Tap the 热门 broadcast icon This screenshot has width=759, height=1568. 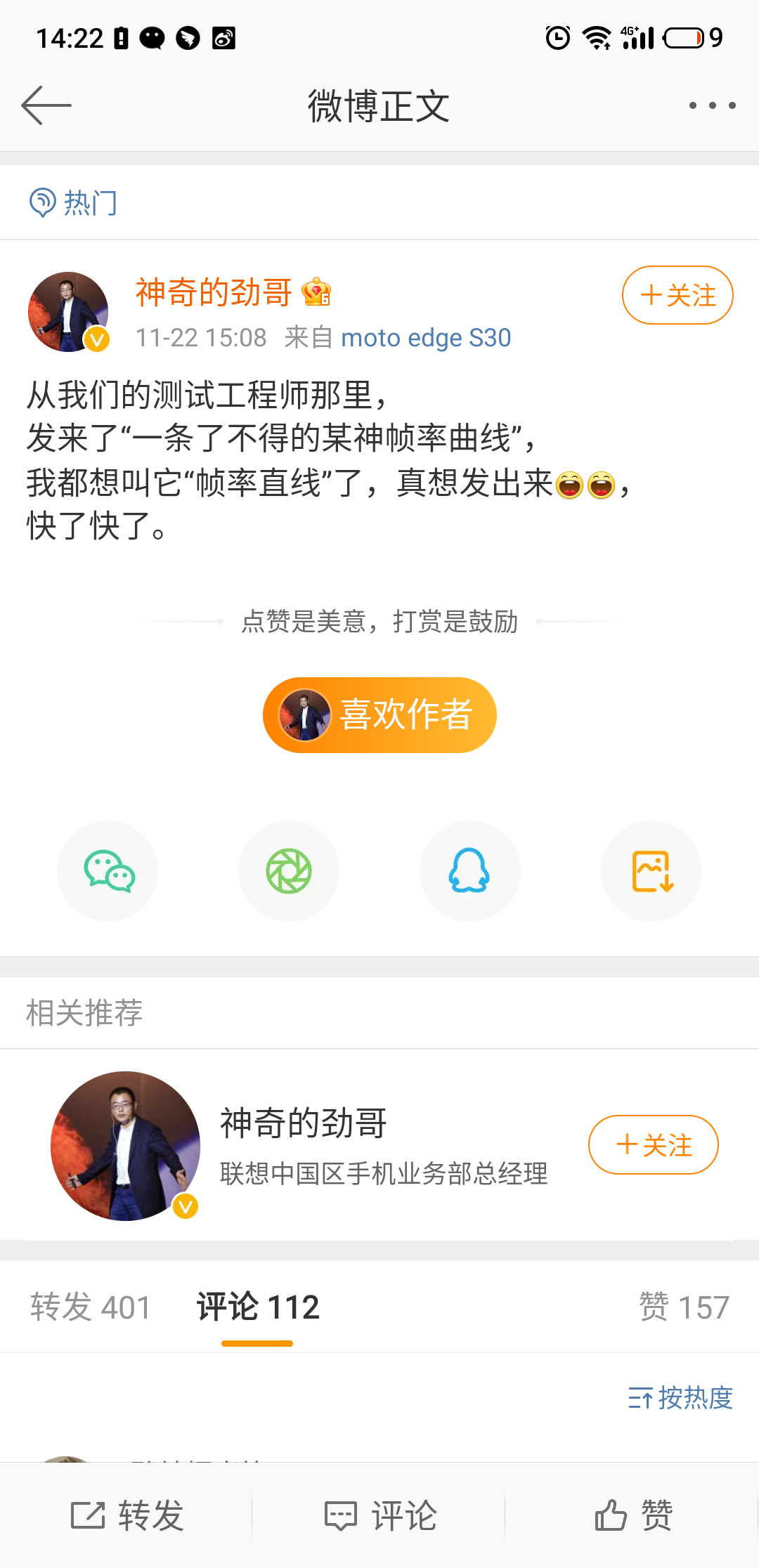[x=42, y=202]
